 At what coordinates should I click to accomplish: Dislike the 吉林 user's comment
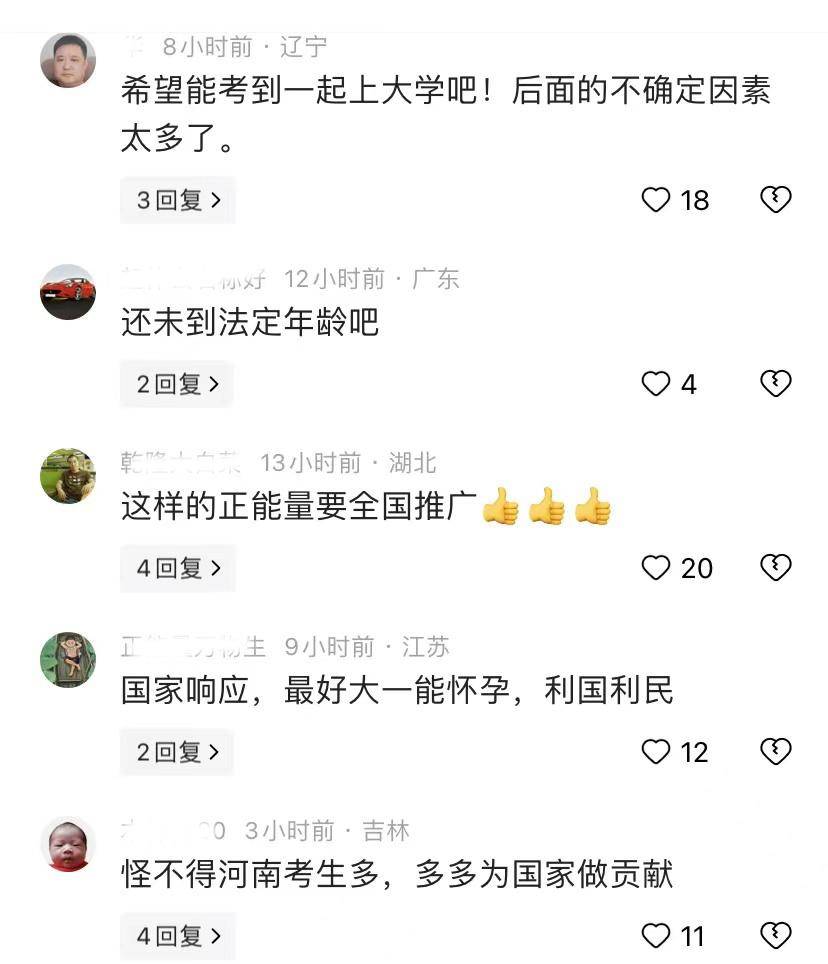(x=775, y=936)
